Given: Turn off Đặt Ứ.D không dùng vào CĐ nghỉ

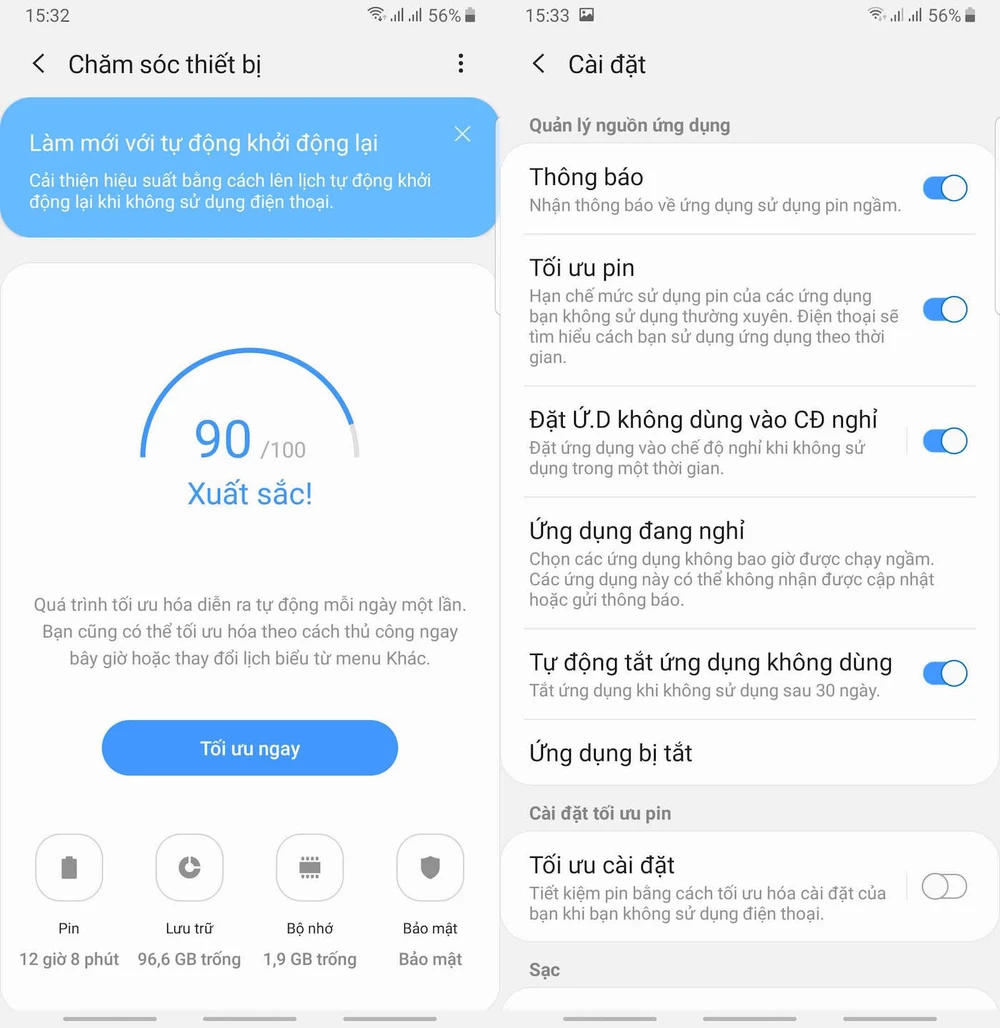Looking at the screenshot, I should point(944,441).
